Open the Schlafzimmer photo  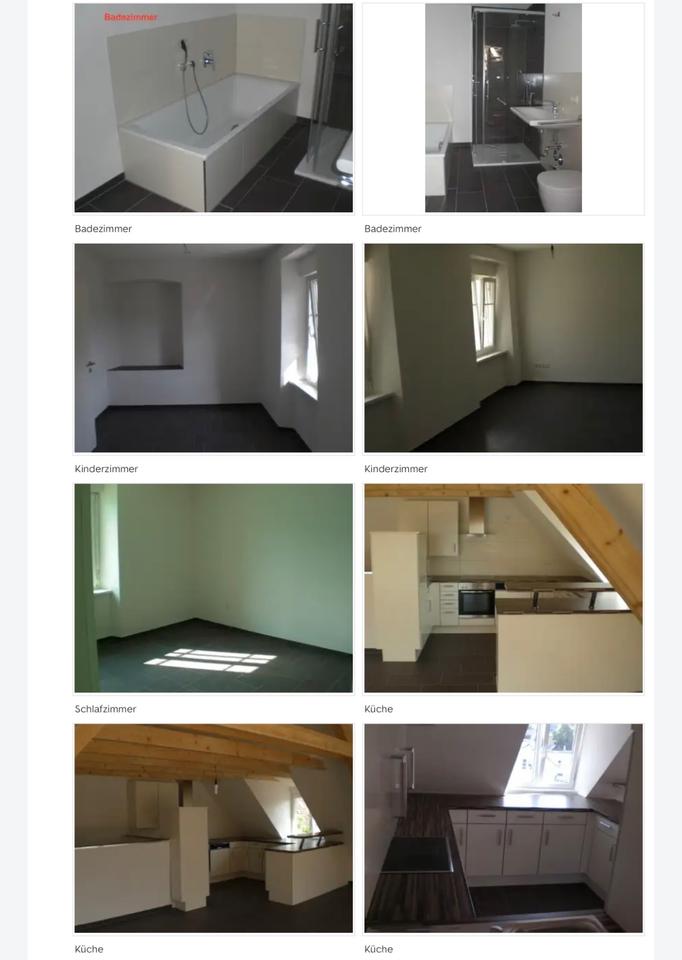click(213, 588)
